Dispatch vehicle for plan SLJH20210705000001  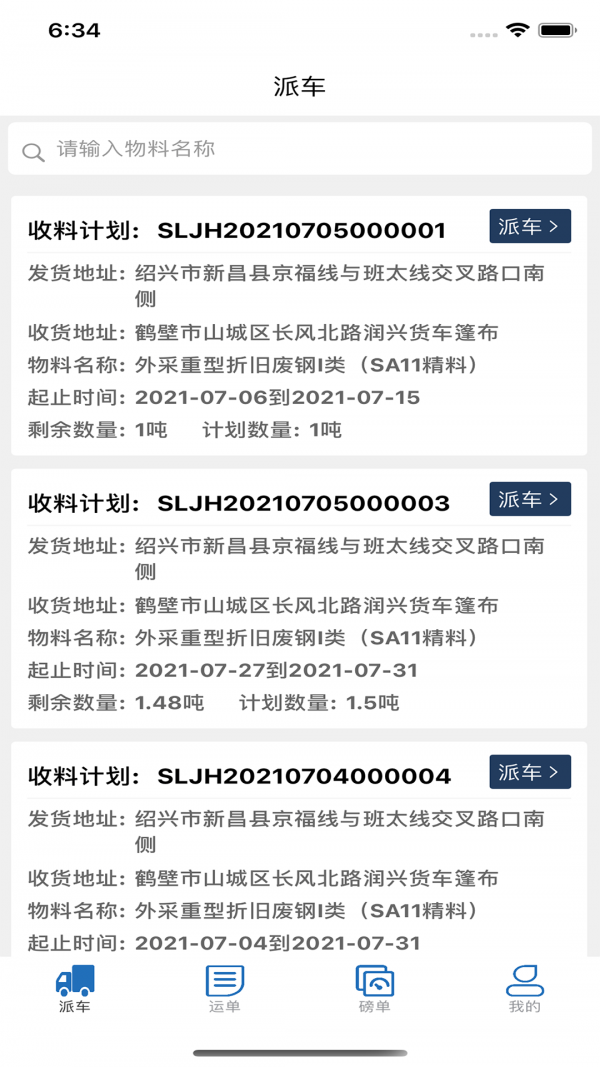[x=530, y=226]
